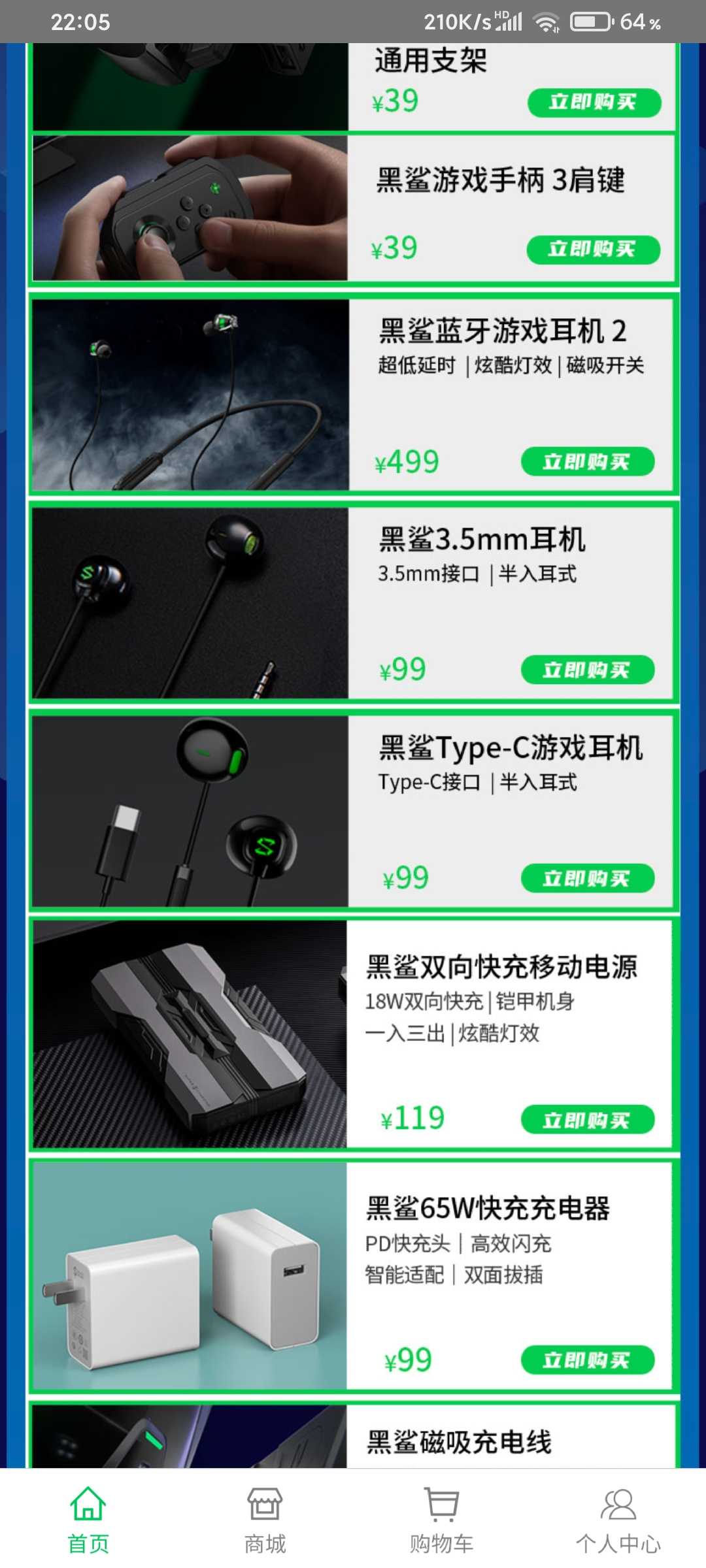Buy the 黑鲨Type-C游戏耳机 now
The height and width of the screenshot is (1568, 706).
[x=588, y=878]
